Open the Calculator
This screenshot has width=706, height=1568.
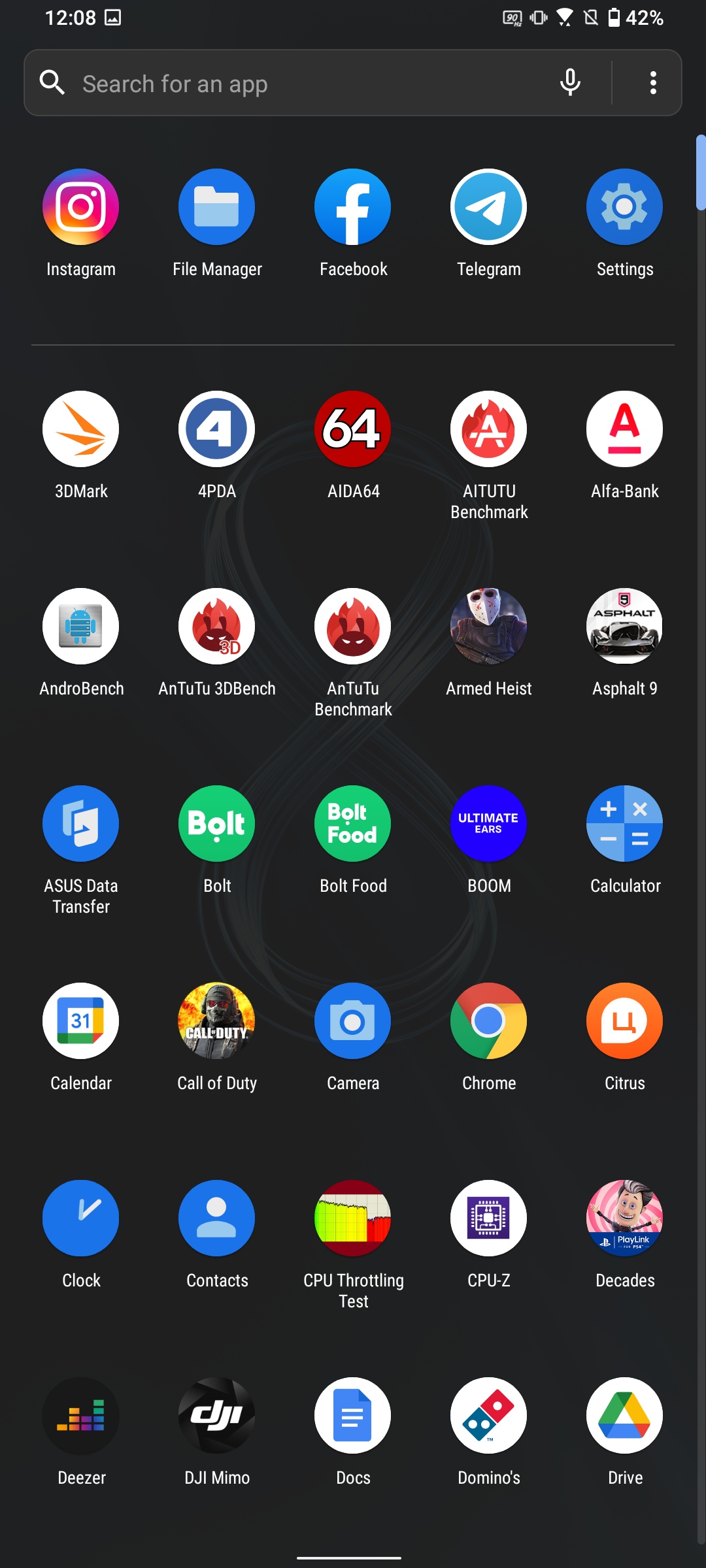pos(624,824)
